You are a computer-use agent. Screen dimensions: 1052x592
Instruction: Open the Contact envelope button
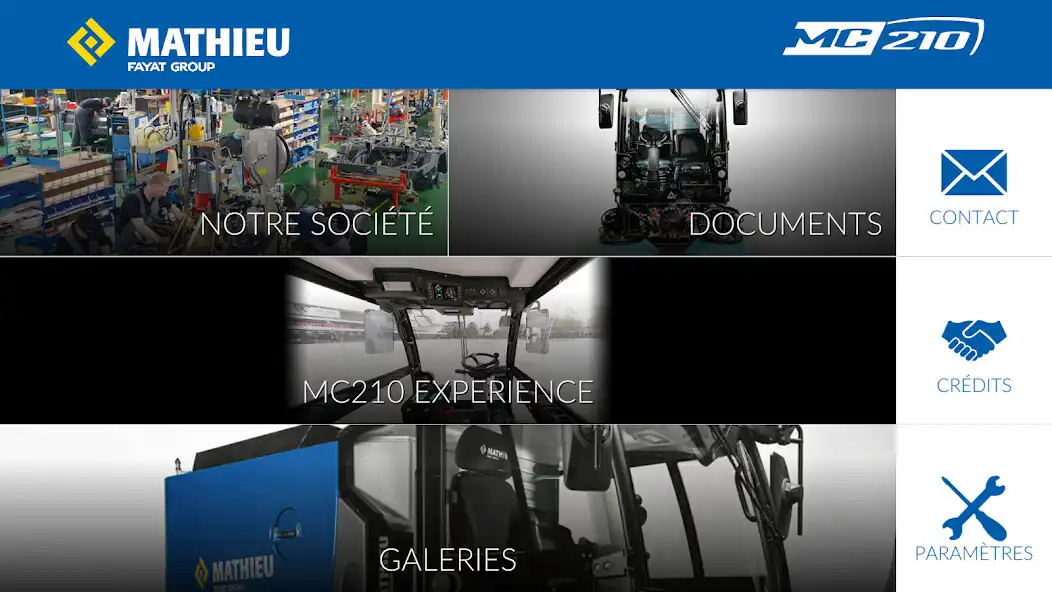[x=973, y=187]
